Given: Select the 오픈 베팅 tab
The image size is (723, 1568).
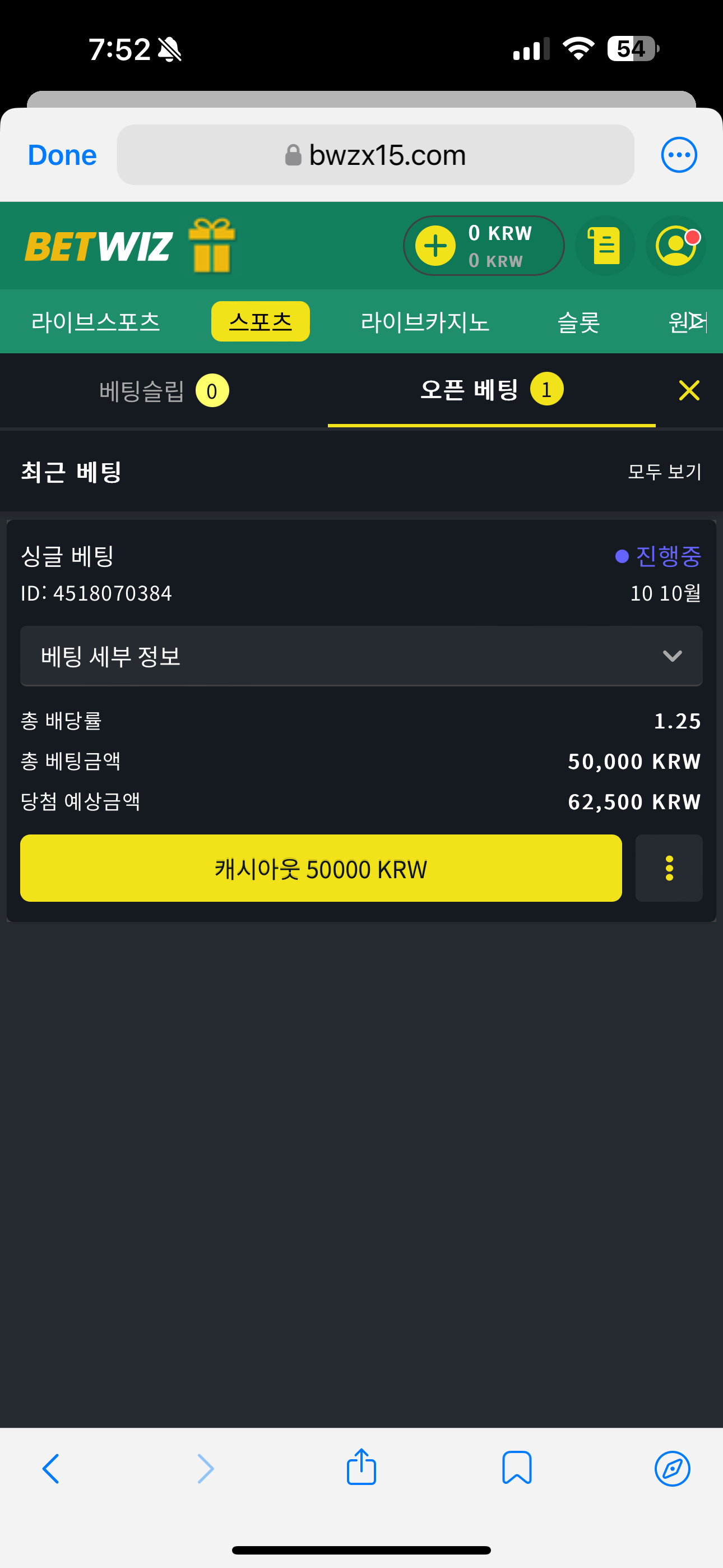Looking at the screenshot, I should tap(491, 390).
